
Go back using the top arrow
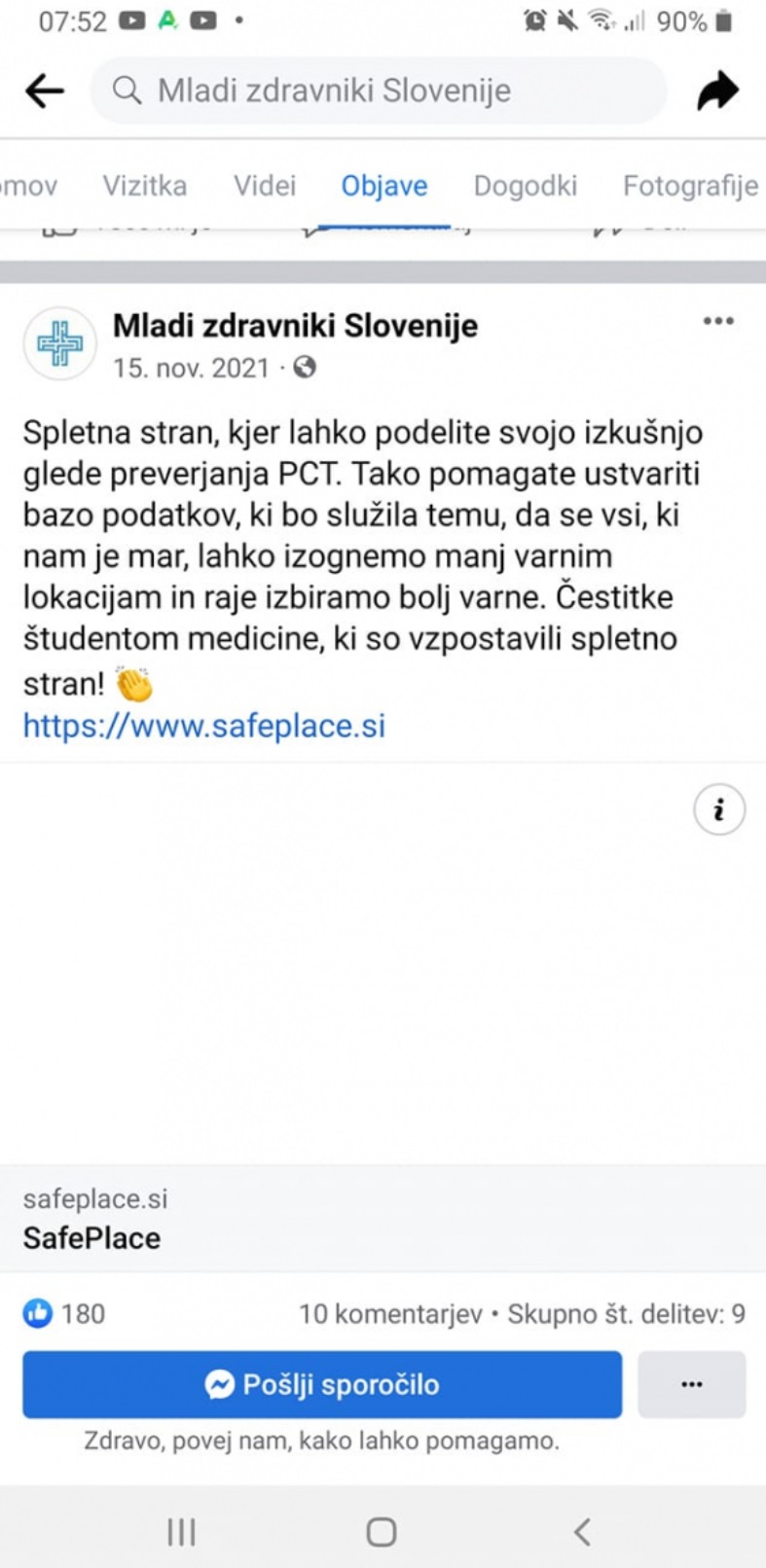45,91
